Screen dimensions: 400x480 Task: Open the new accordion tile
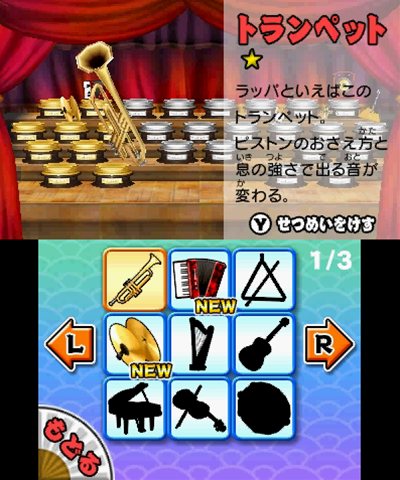pos(200,280)
